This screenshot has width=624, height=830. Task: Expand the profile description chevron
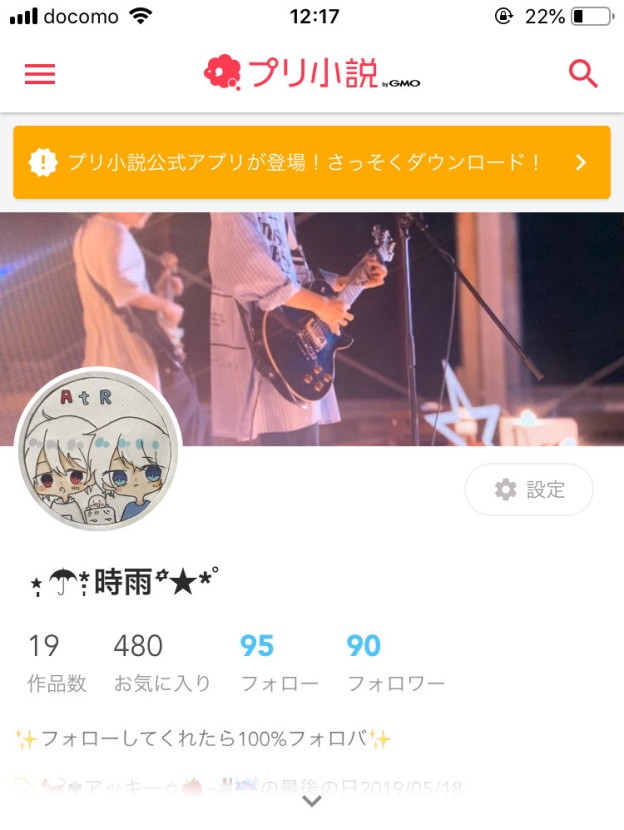coord(312,801)
